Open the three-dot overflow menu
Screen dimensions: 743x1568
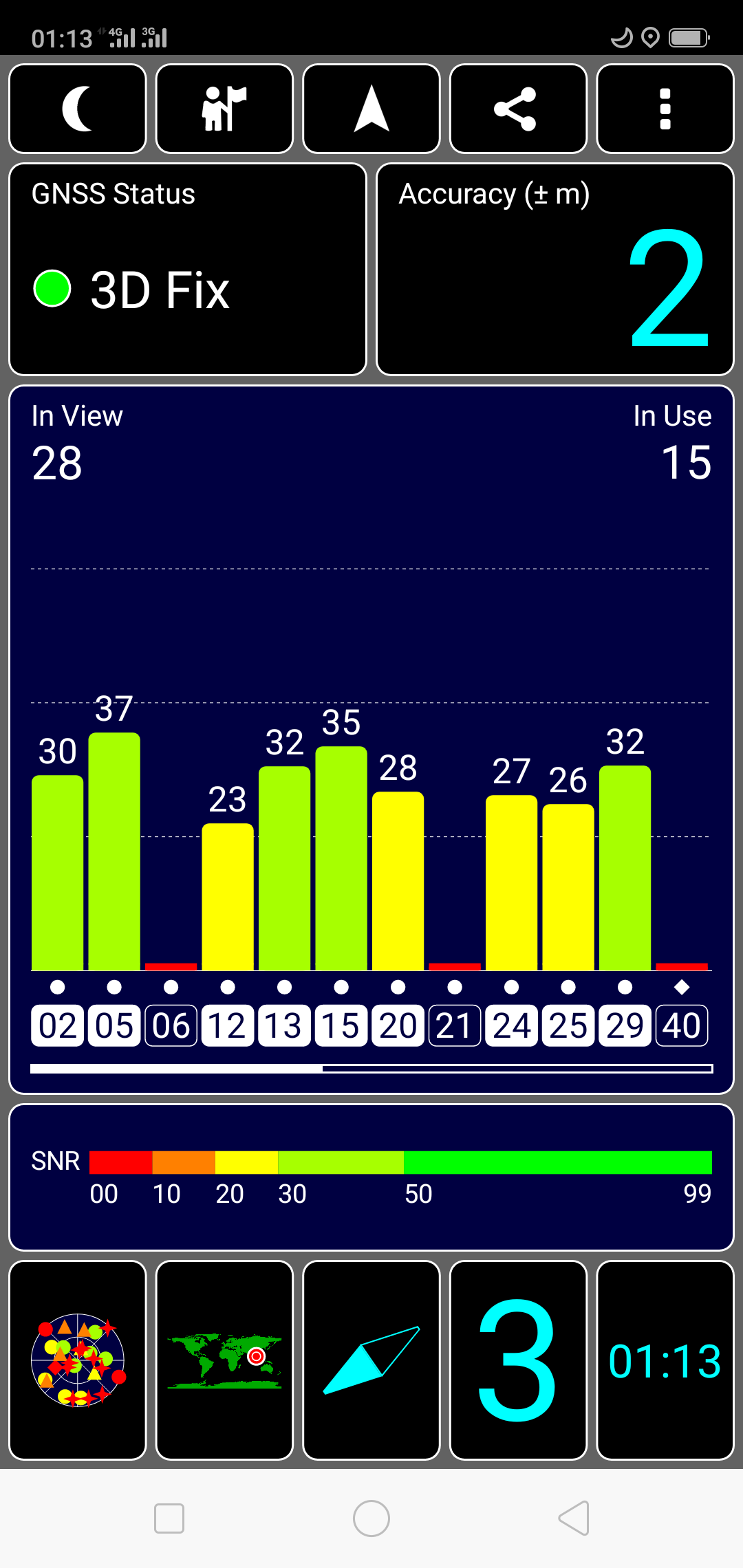[x=665, y=109]
